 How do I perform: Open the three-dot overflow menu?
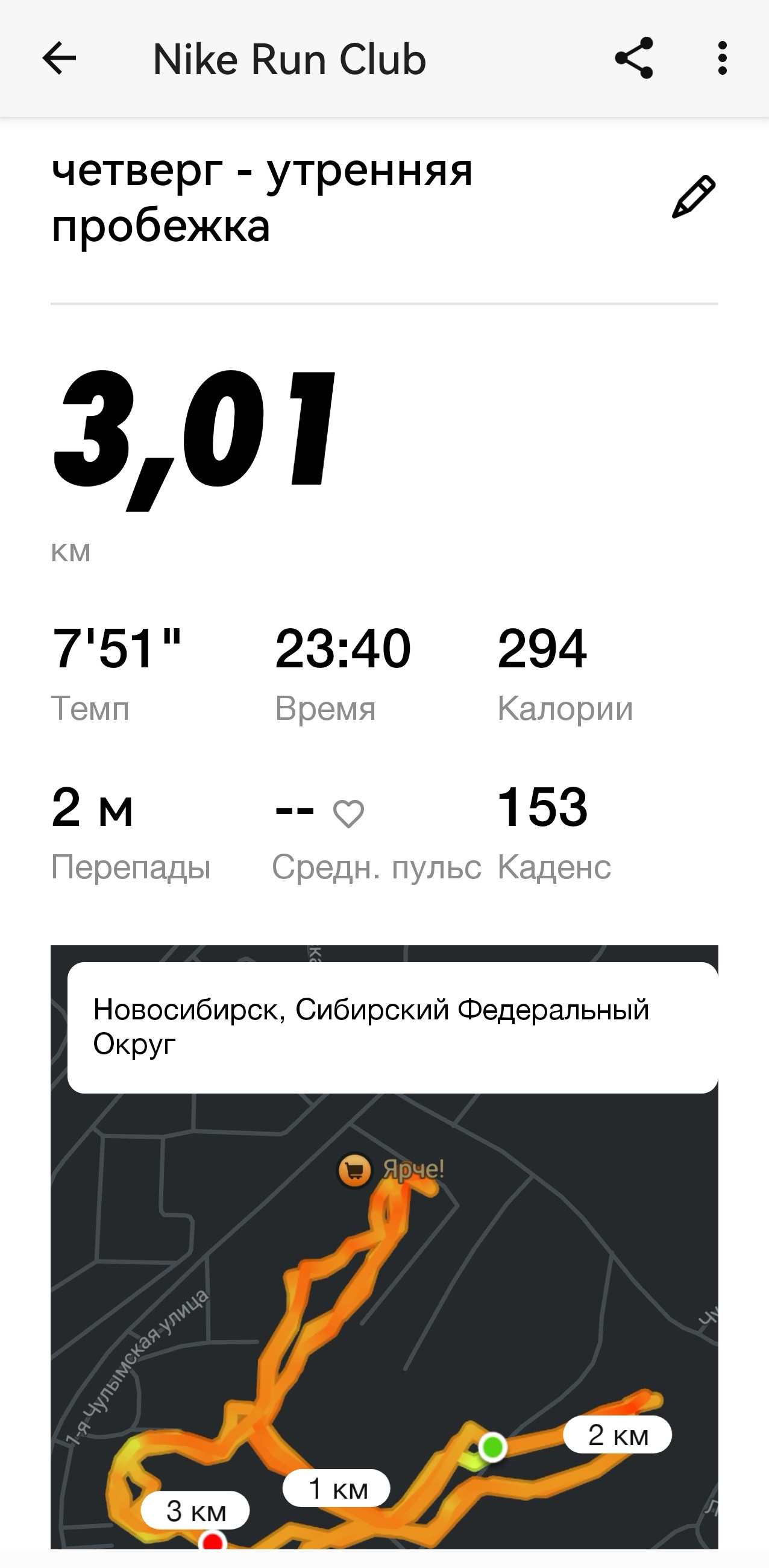722,58
